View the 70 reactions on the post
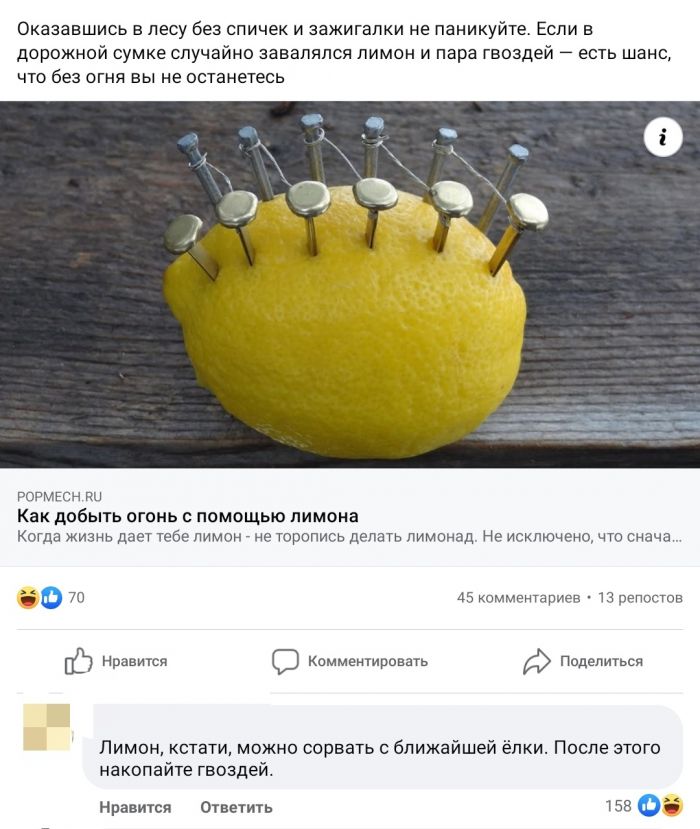 [x=51, y=598]
